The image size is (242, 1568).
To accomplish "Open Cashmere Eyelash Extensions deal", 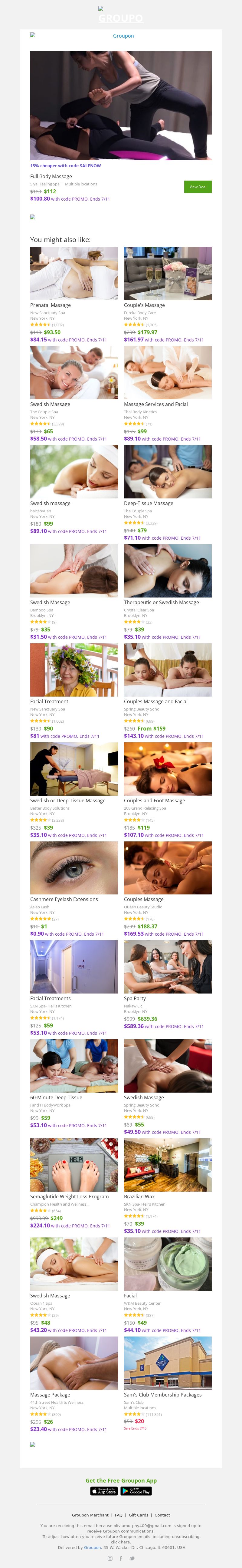I will (x=74, y=867).
